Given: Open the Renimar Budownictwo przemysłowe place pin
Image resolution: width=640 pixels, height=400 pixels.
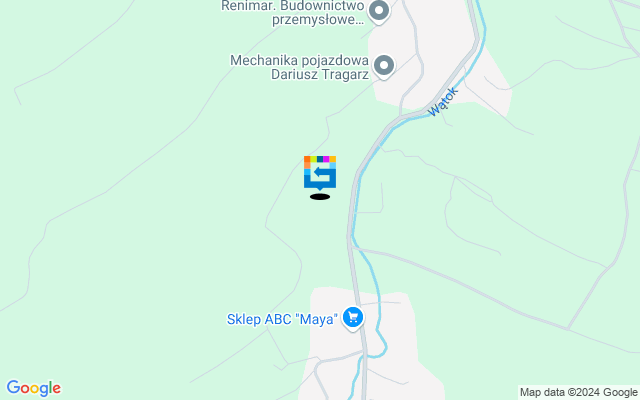Looking at the screenshot, I should coord(379,13).
